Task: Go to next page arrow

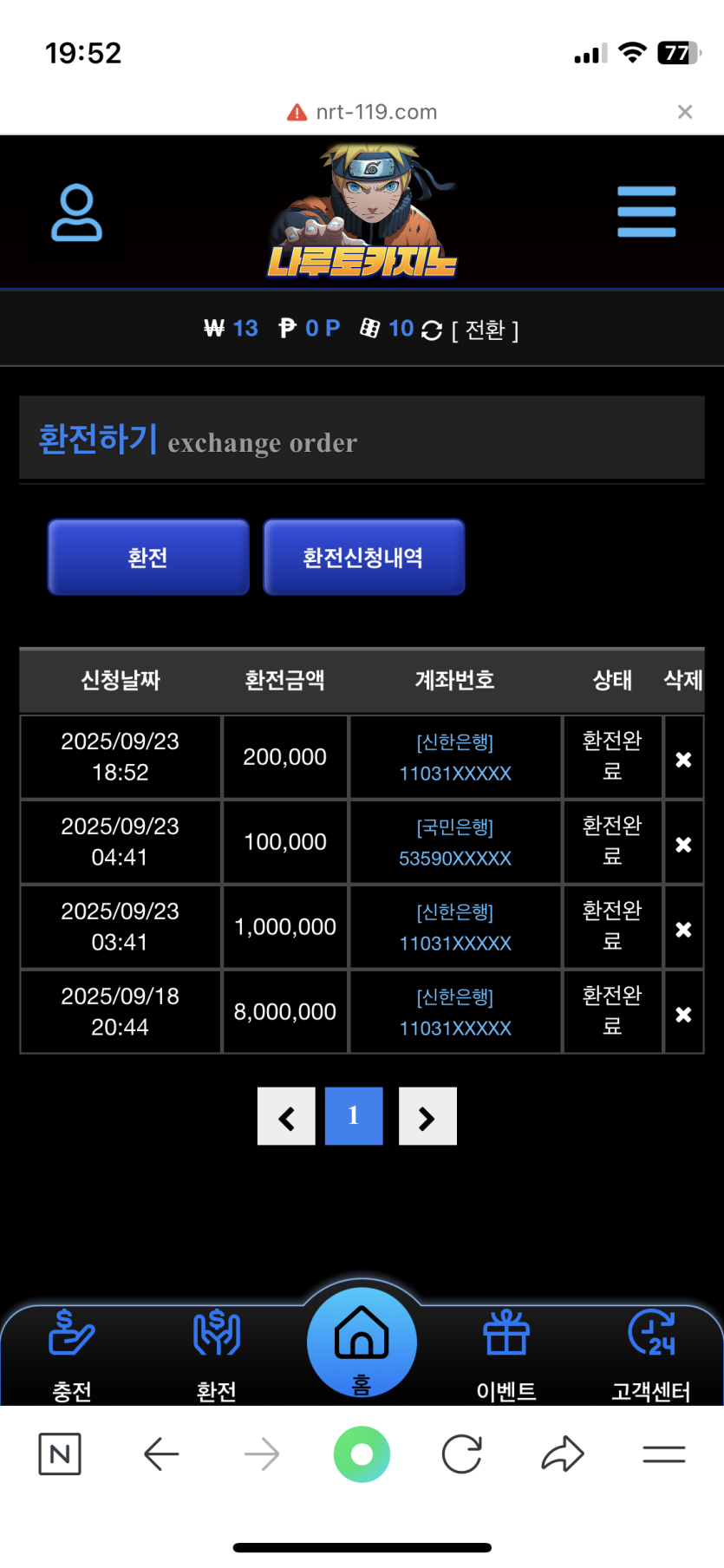Action: click(x=427, y=1117)
